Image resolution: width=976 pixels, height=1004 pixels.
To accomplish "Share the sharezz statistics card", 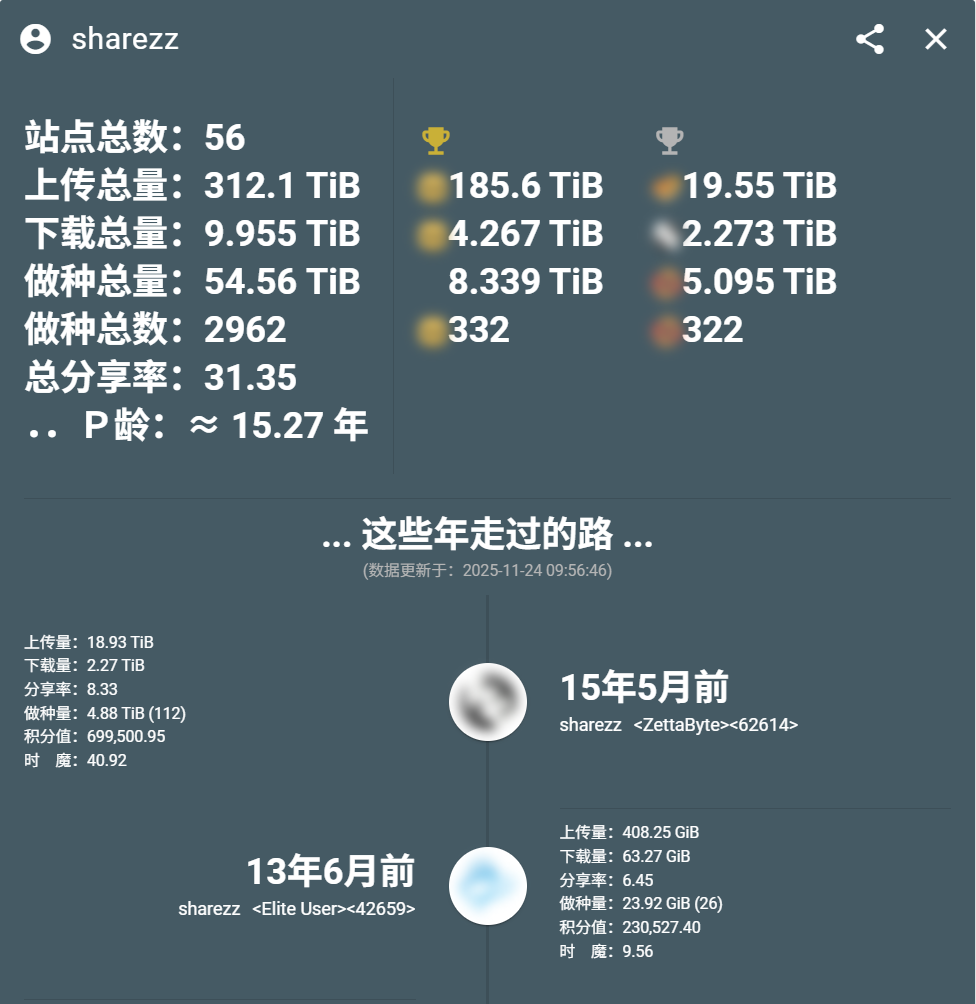I will click(870, 40).
